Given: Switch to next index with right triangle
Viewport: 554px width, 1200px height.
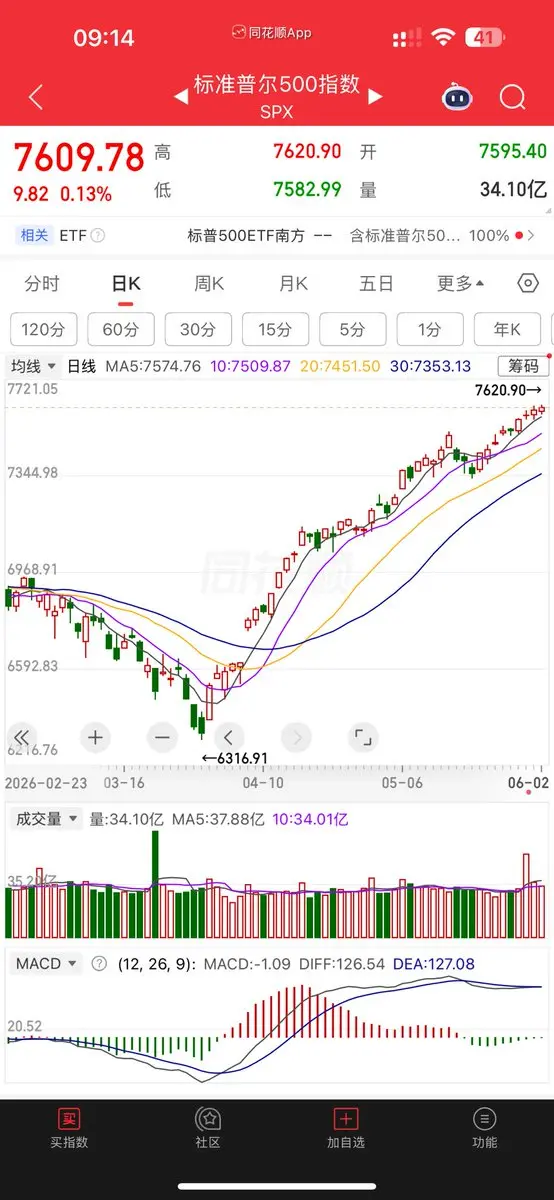Looking at the screenshot, I should [x=375, y=96].
